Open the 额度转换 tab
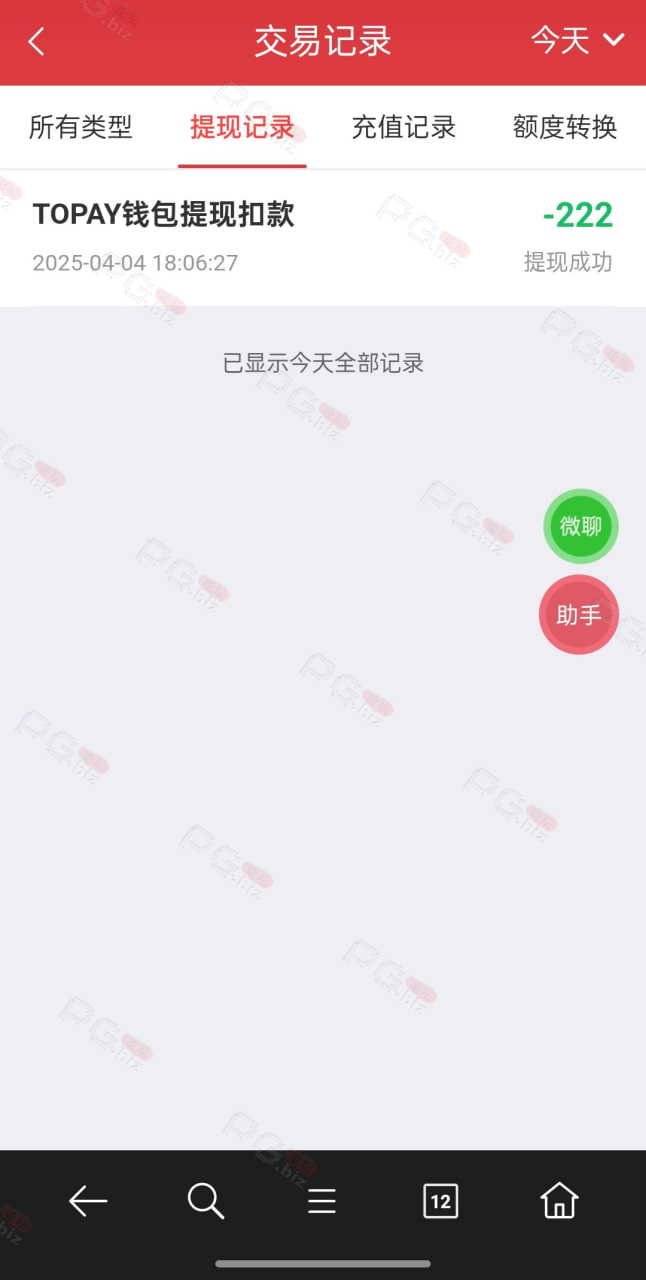The width and height of the screenshot is (646, 1280). 565,127
